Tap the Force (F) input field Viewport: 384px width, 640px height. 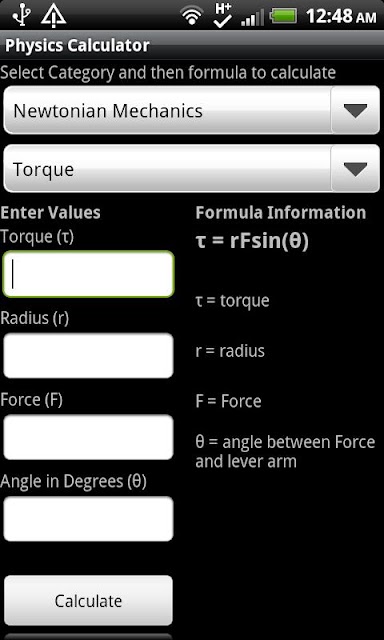point(88,437)
